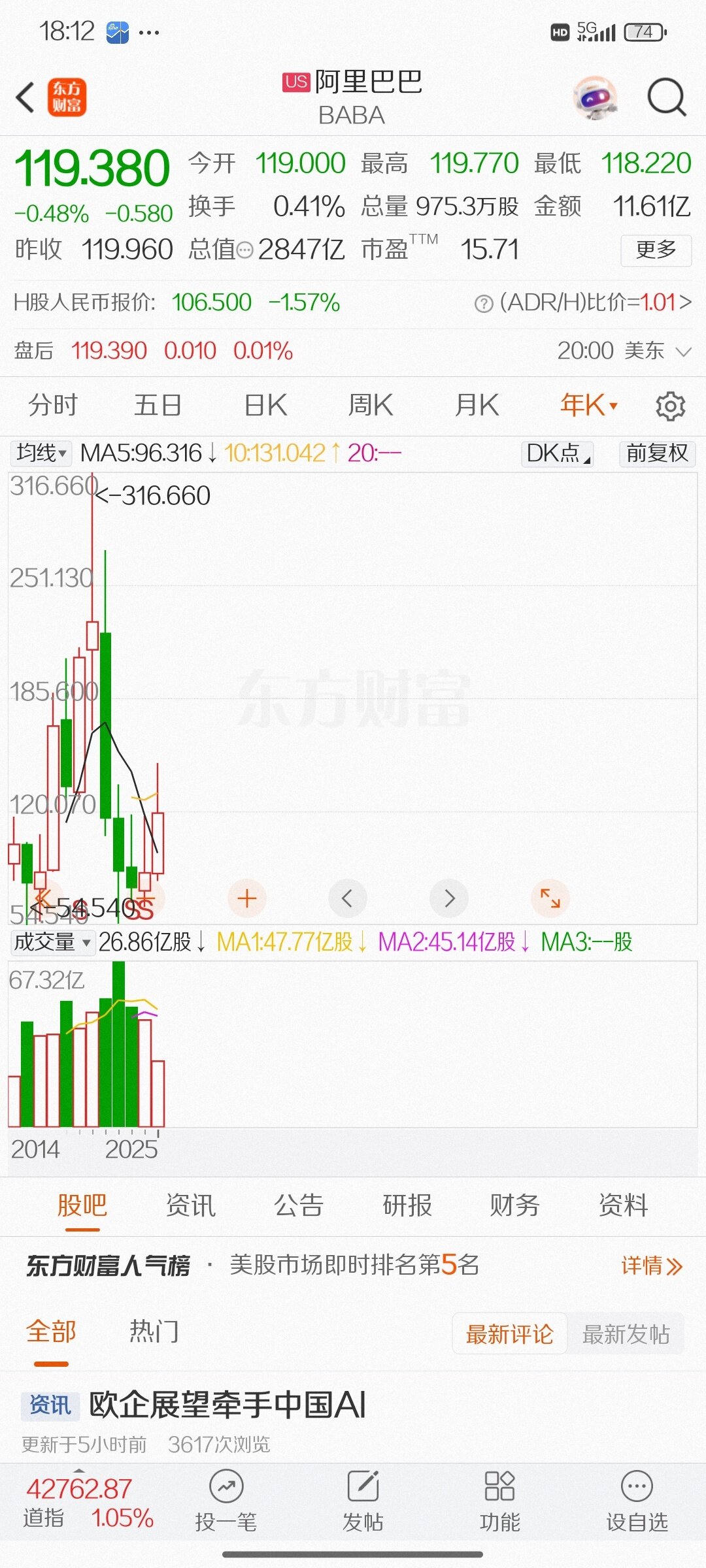Expand chart to fullscreen
706x1568 pixels.
[x=550, y=898]
